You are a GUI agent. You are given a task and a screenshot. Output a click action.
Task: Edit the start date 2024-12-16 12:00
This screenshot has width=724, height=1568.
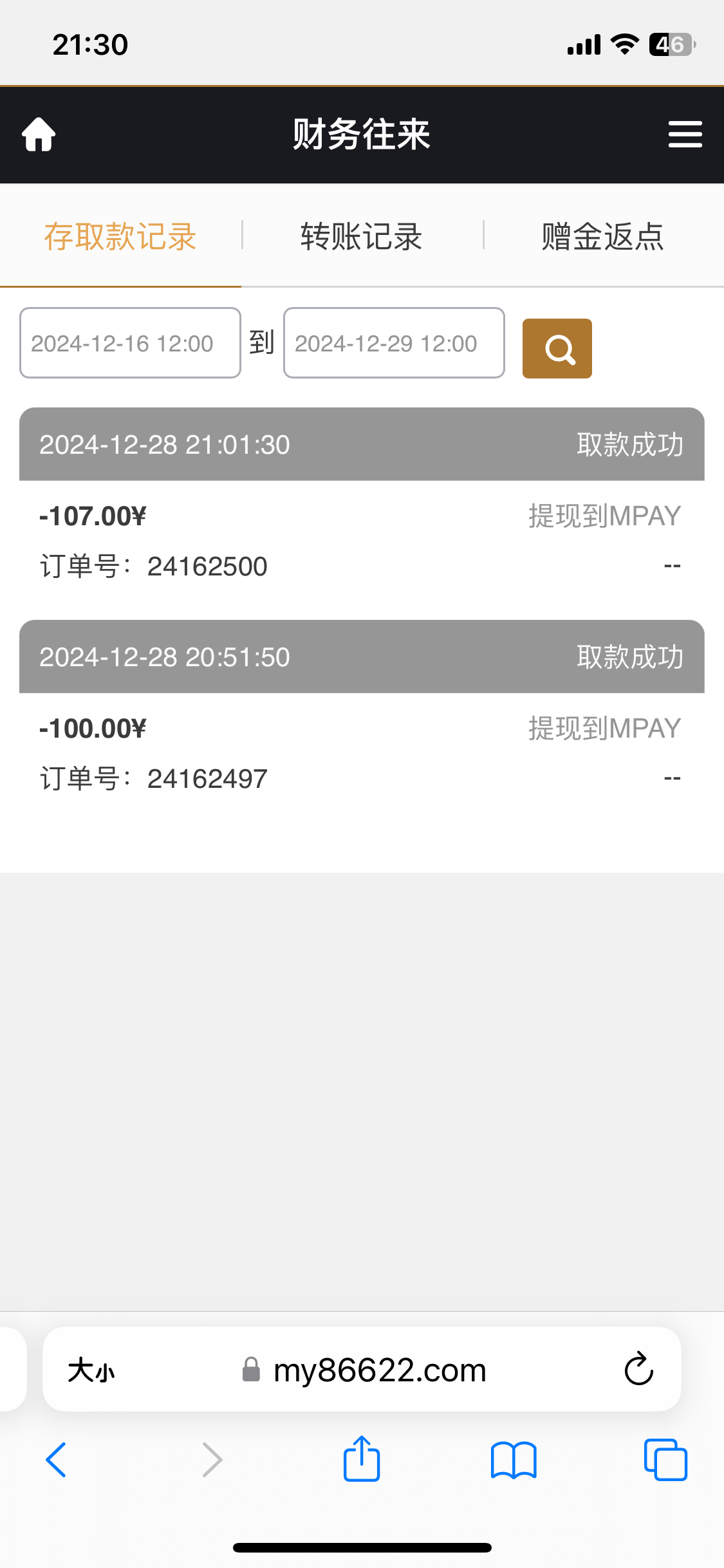pyautogui.click(x=130, y=343)
